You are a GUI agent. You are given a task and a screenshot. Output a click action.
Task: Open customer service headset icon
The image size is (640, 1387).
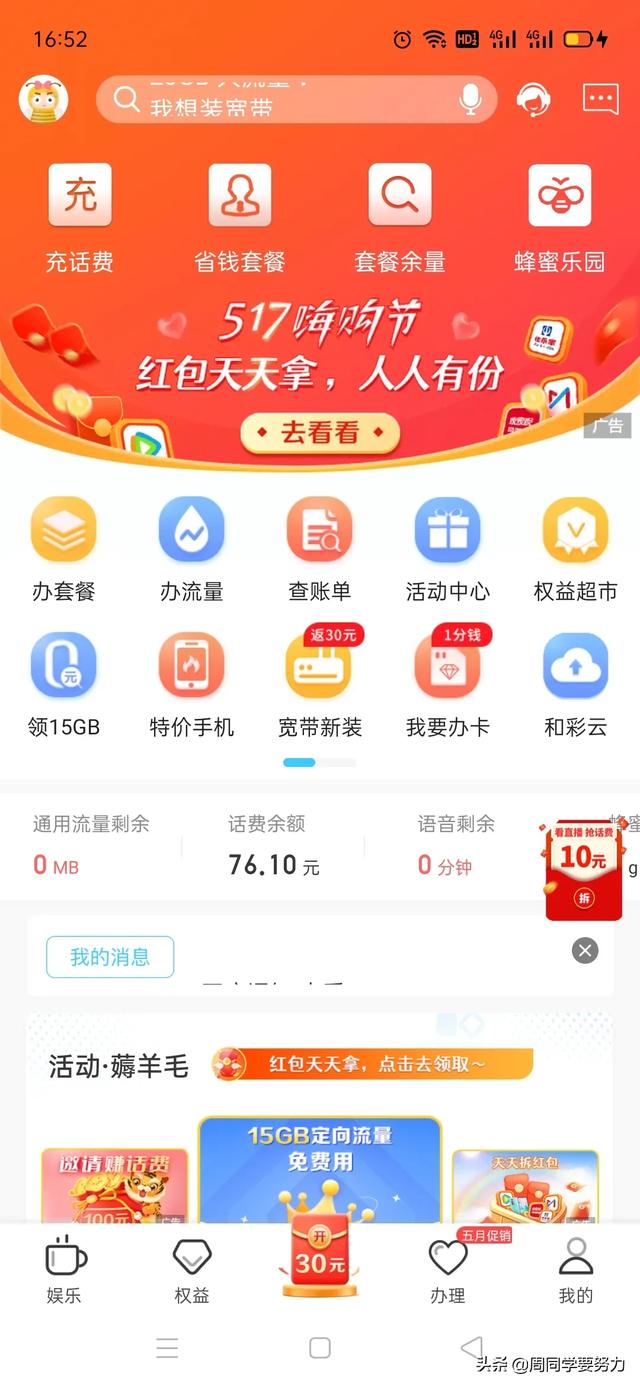click(533, 99)
